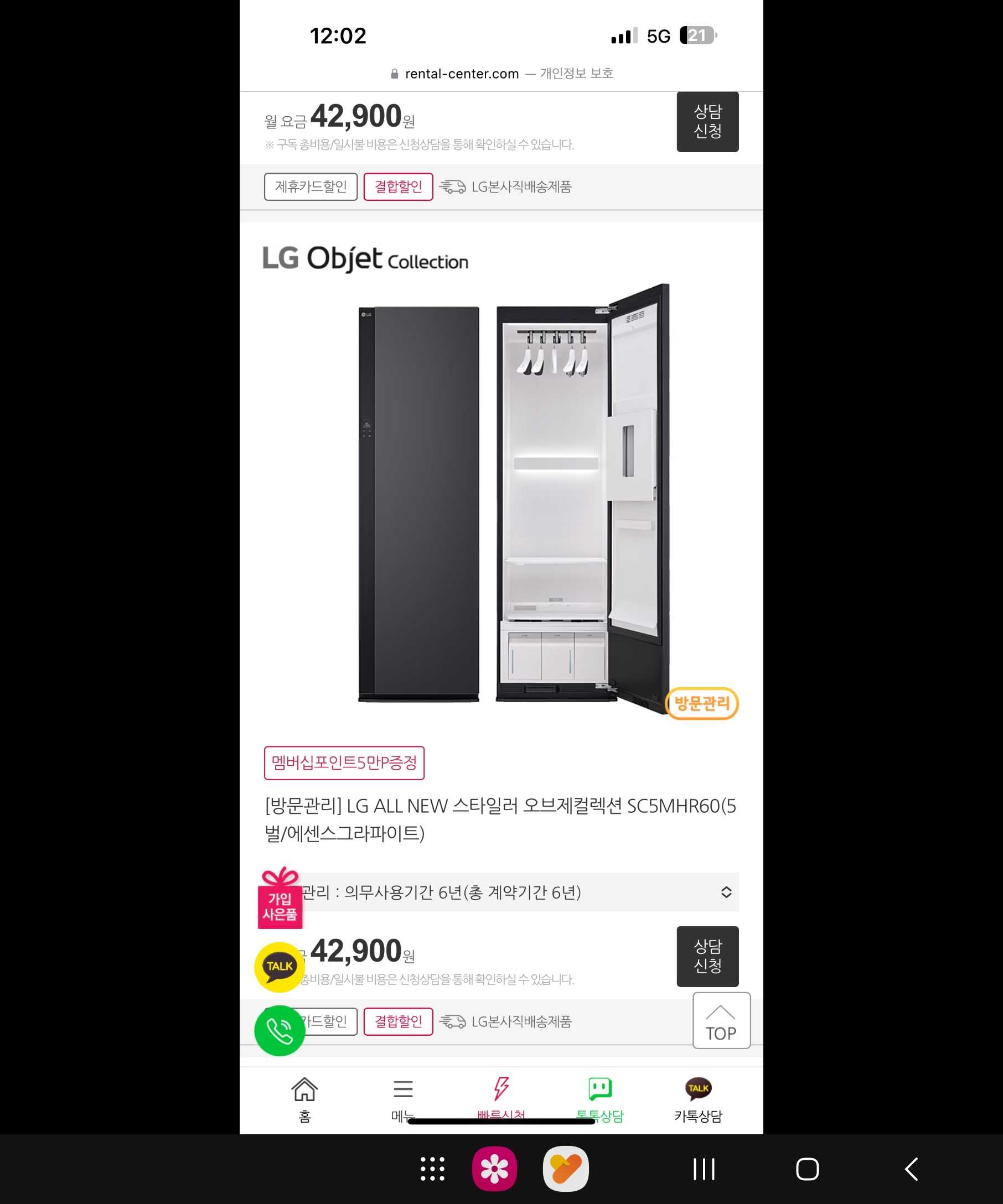Open the 가입사은품 gift badge
The width and height of the screenshot is (1003, 1204).
pos(280,898)
